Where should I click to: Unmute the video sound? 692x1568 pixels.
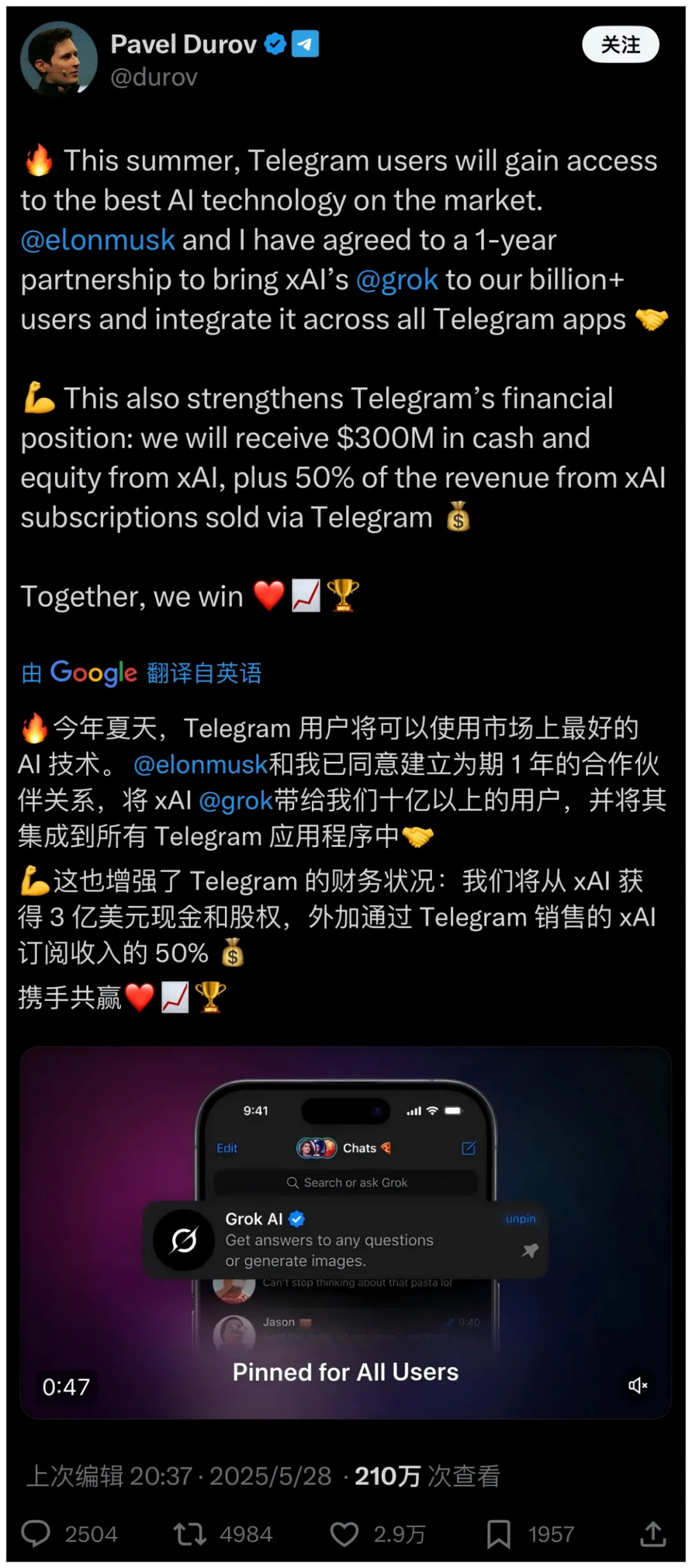[637, 1385]
